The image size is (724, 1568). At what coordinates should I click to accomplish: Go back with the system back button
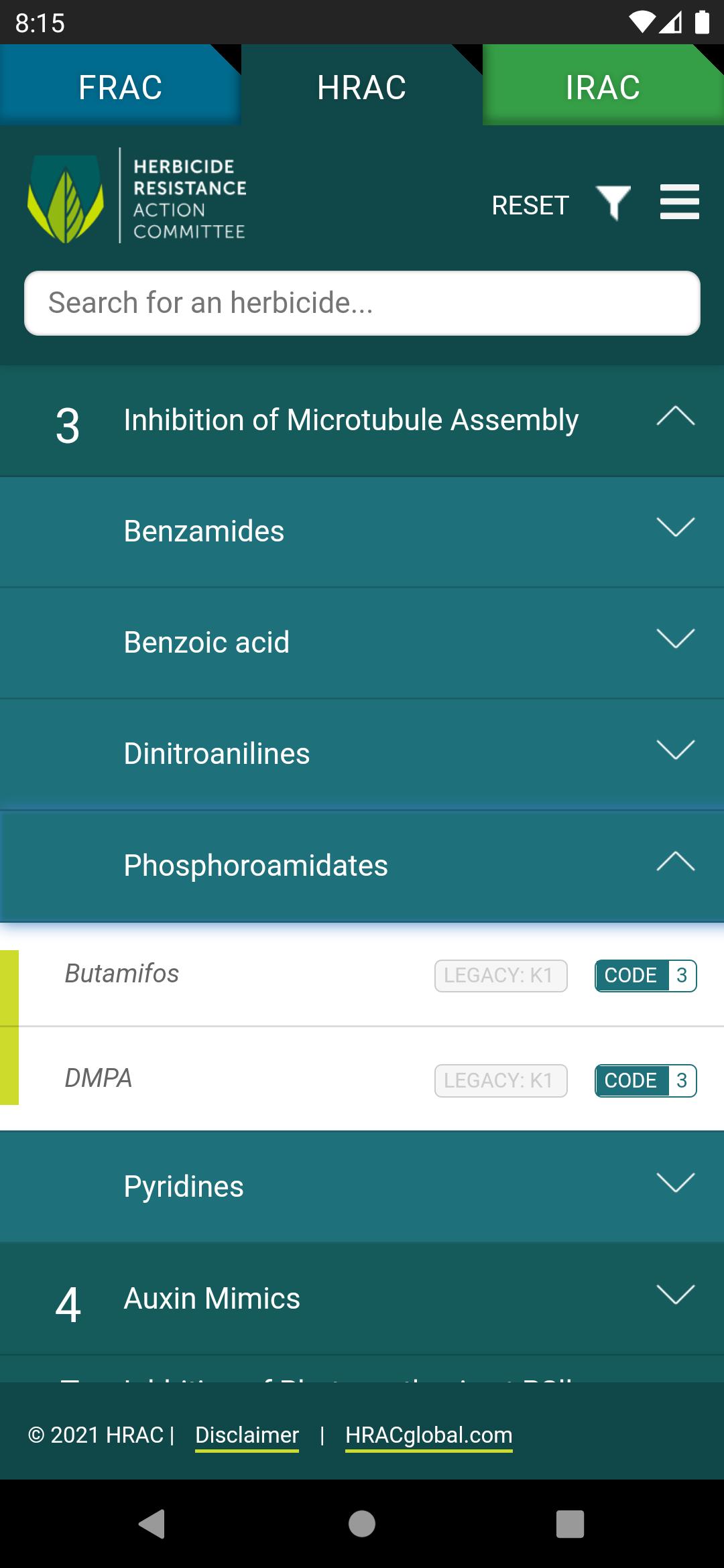[x=152, y=1524]
